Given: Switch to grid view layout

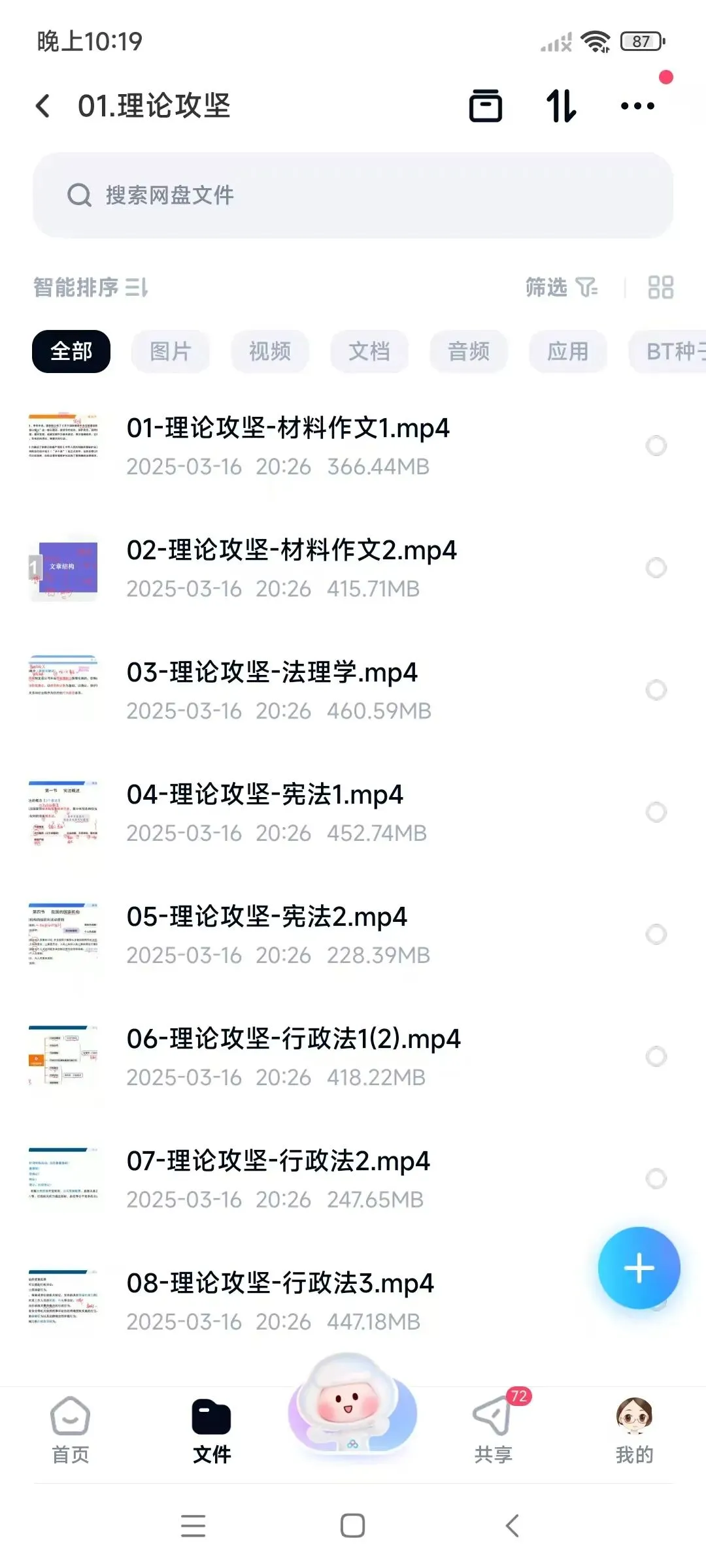Looking at the screenshot, I should coord(660,287).
